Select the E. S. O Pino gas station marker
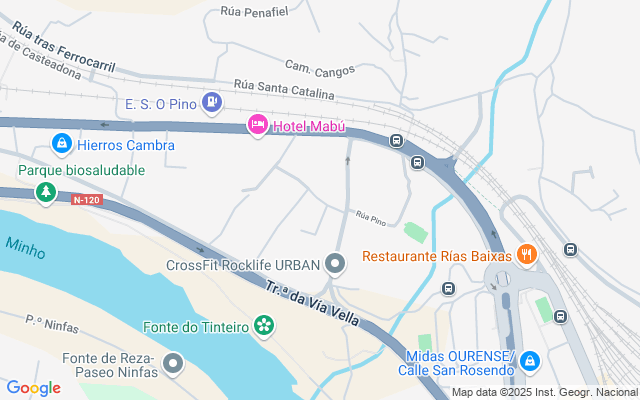This screenshot has height=400, width=640. tap(212, 102)
